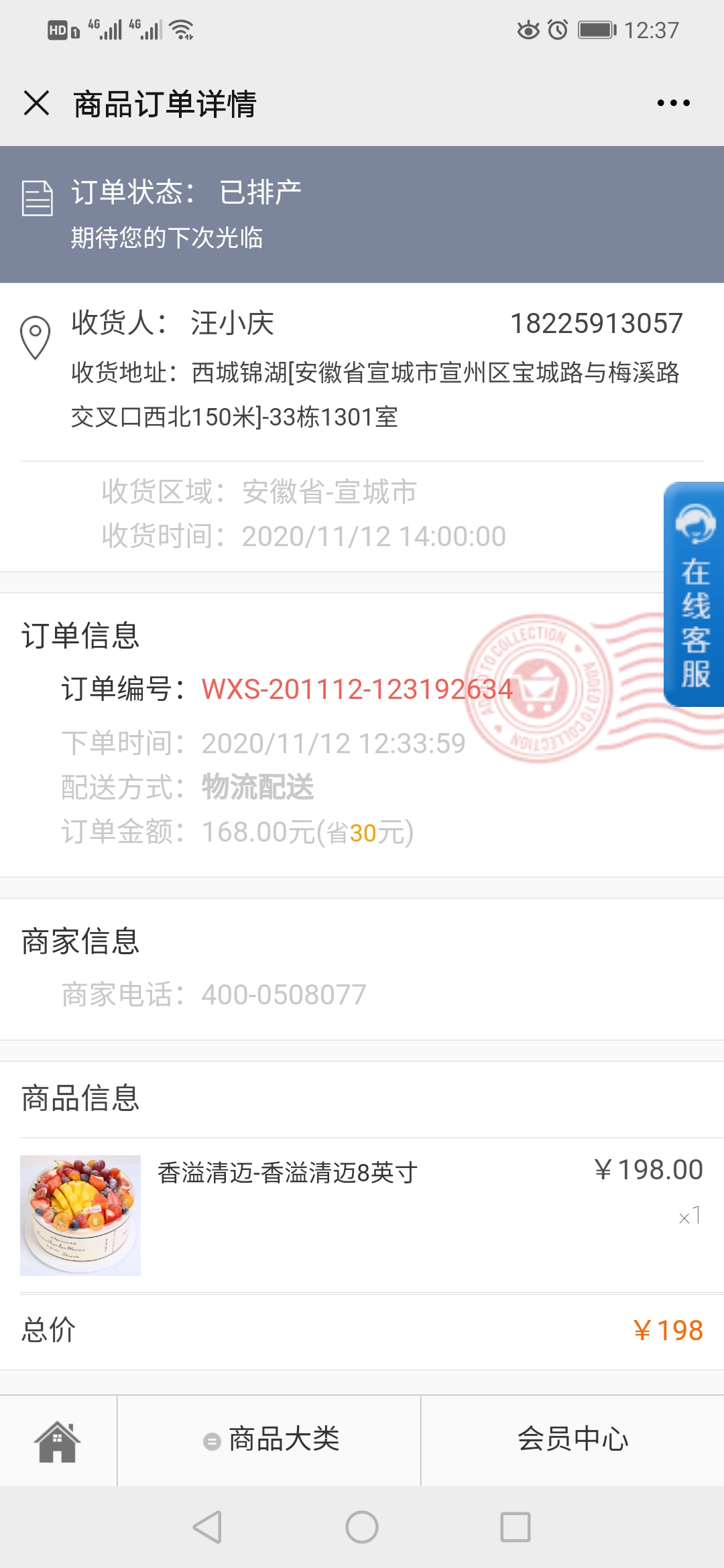Close the order details page
724x1568 pixels.
pos(36,103)
